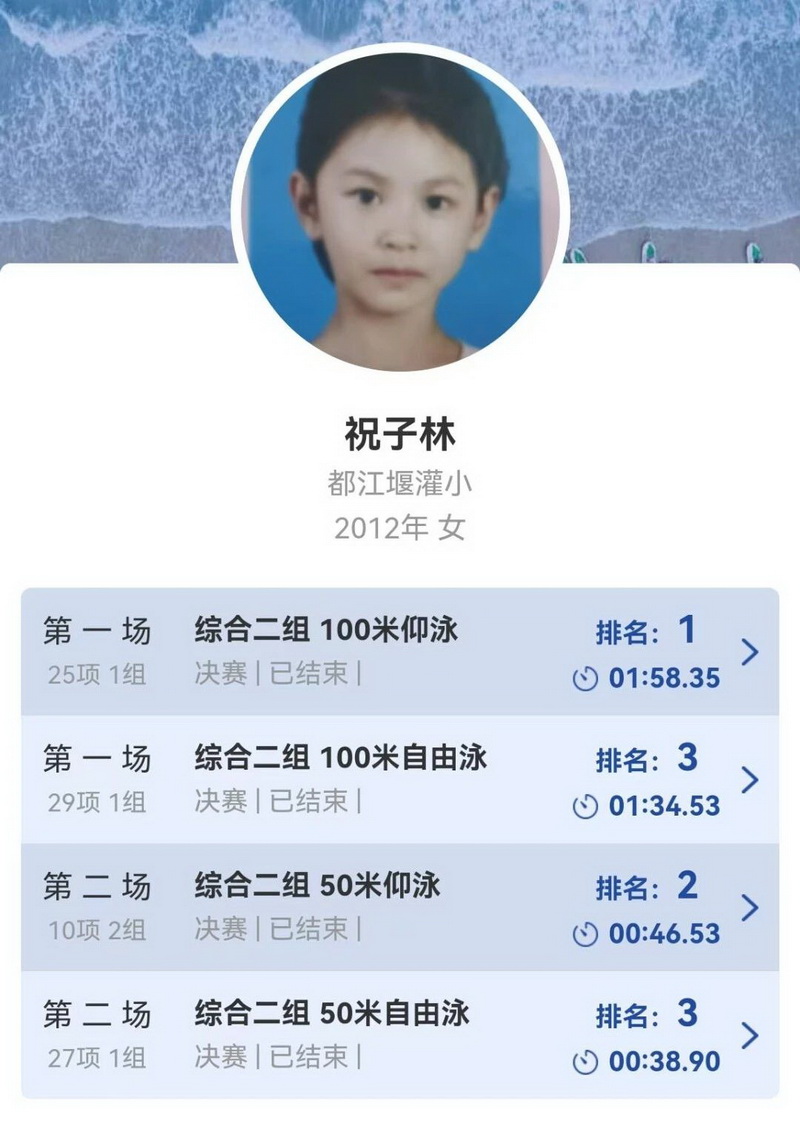View the 50米自由泳 result details
Image resolution: width=800 pixels, height=1124 pixels.
click(400, 1035)
